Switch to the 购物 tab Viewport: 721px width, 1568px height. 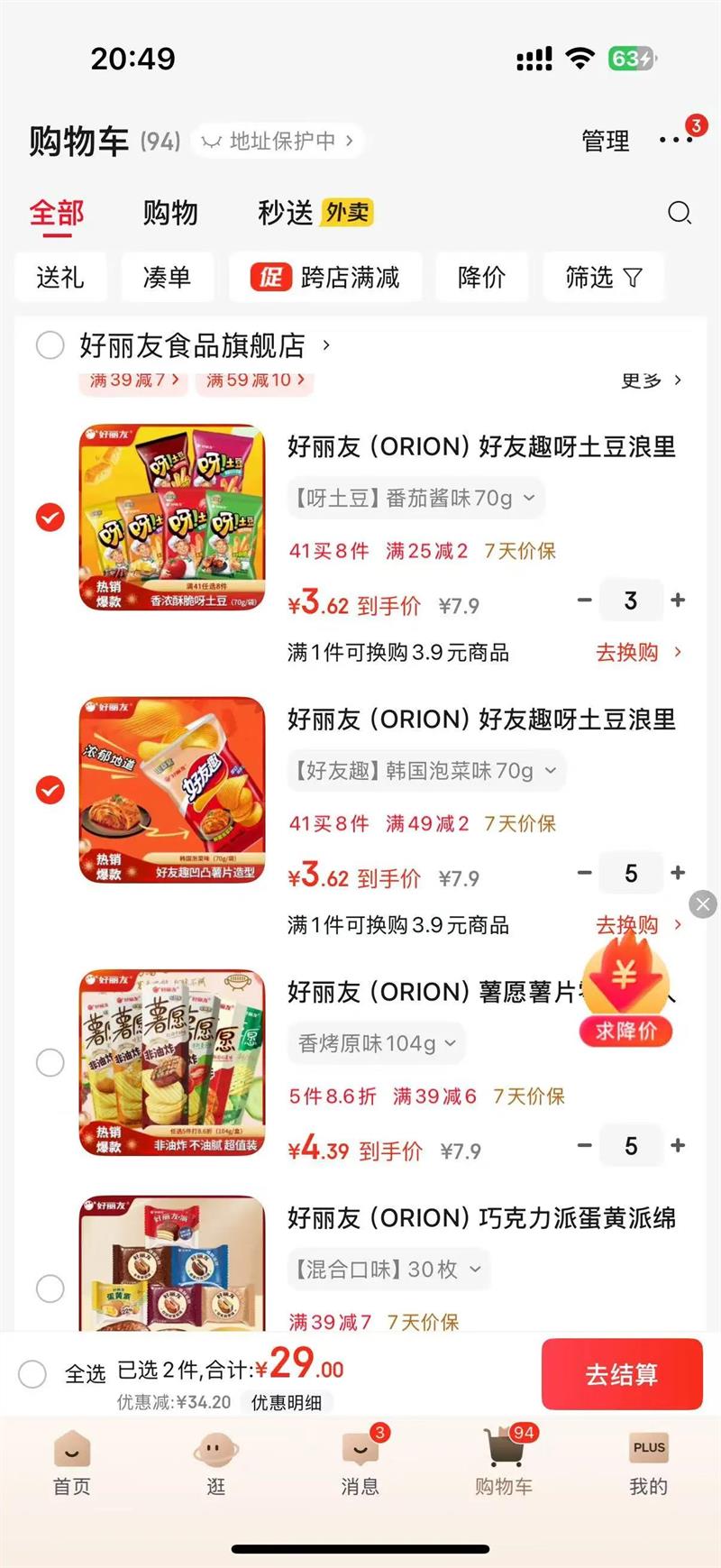[x=170, y=213]
